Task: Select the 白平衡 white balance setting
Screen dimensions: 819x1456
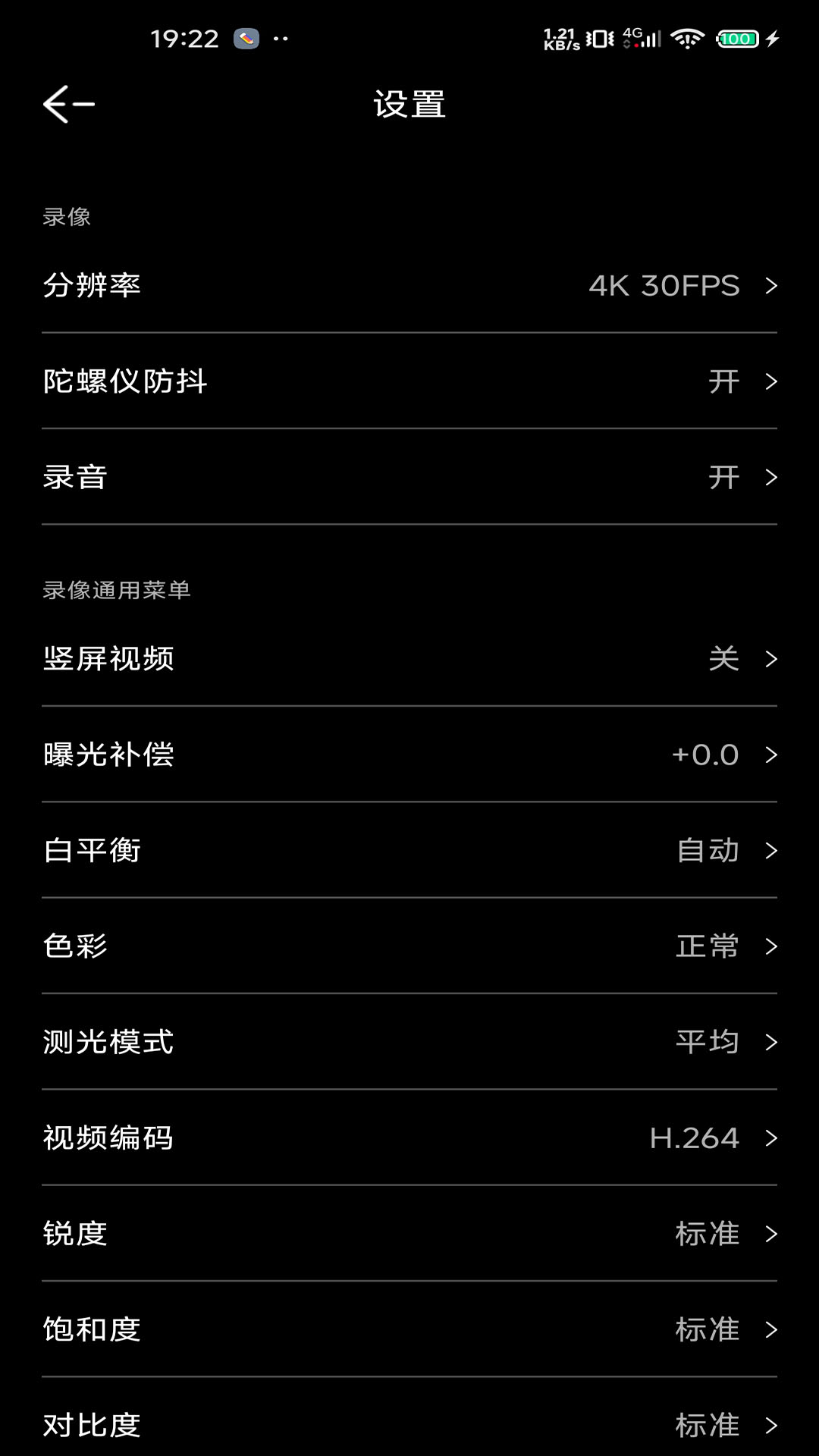Action: pyautogui.click(x=409, y=851)
